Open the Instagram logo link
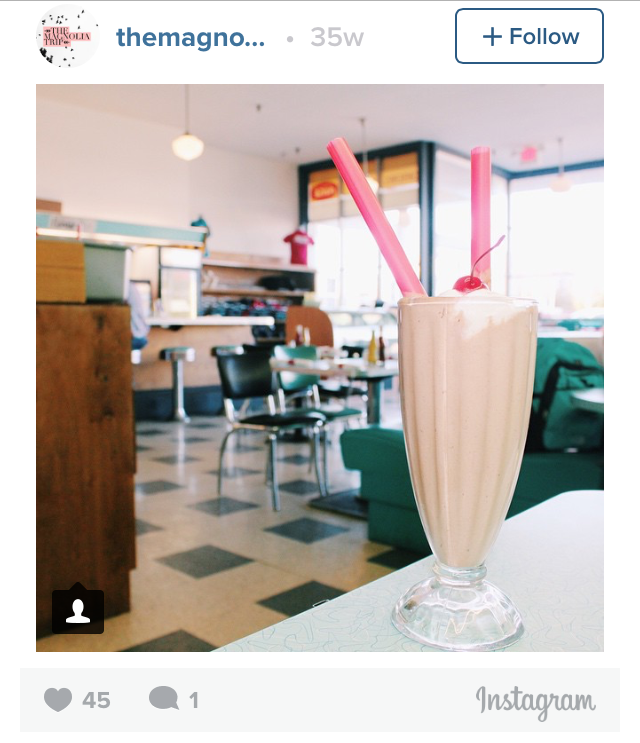The image size is (640, 743). click(536, 702)
